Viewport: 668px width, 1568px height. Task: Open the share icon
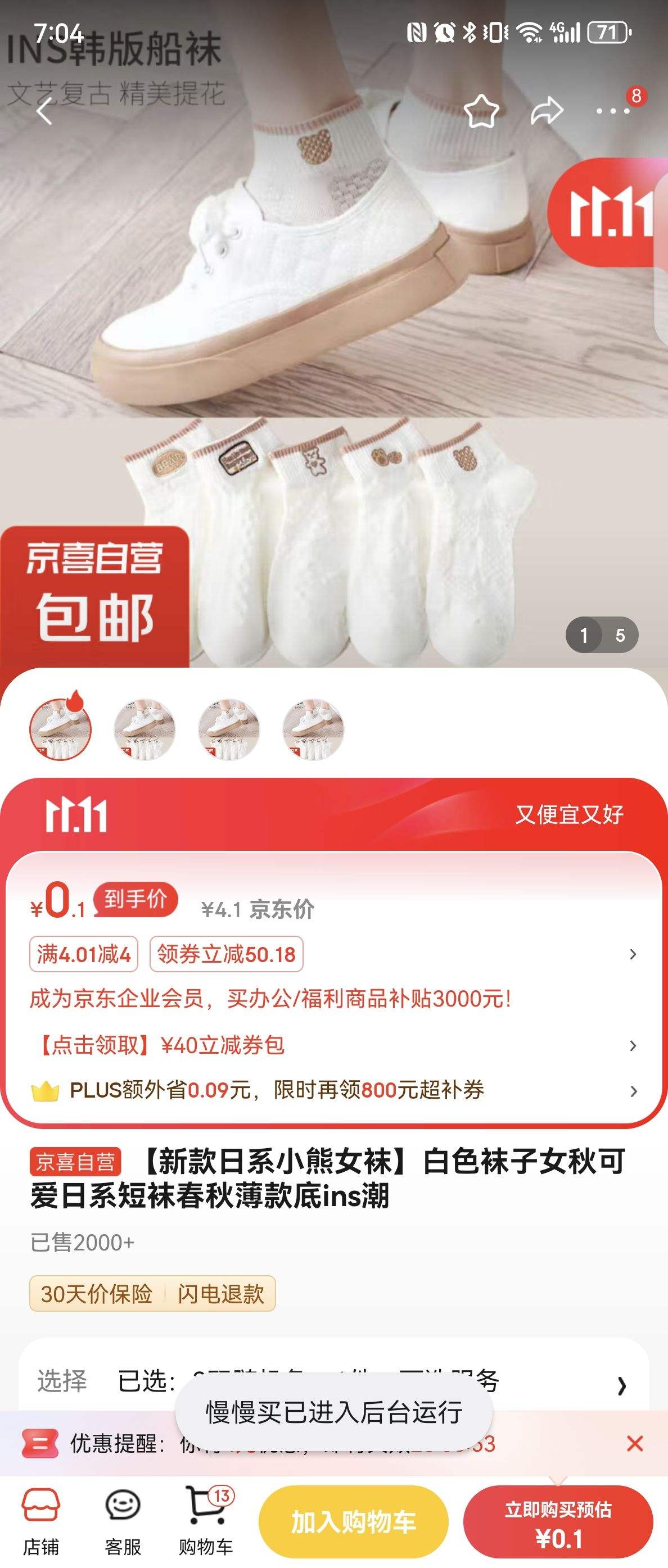547,112
